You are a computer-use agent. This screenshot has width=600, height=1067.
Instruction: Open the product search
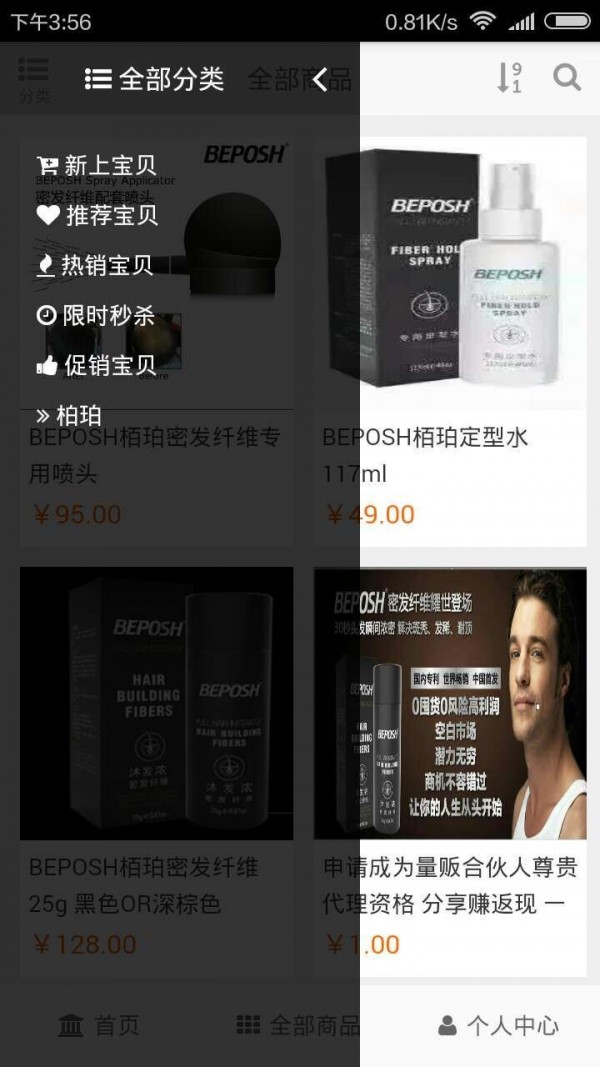[x=567, y=78]
